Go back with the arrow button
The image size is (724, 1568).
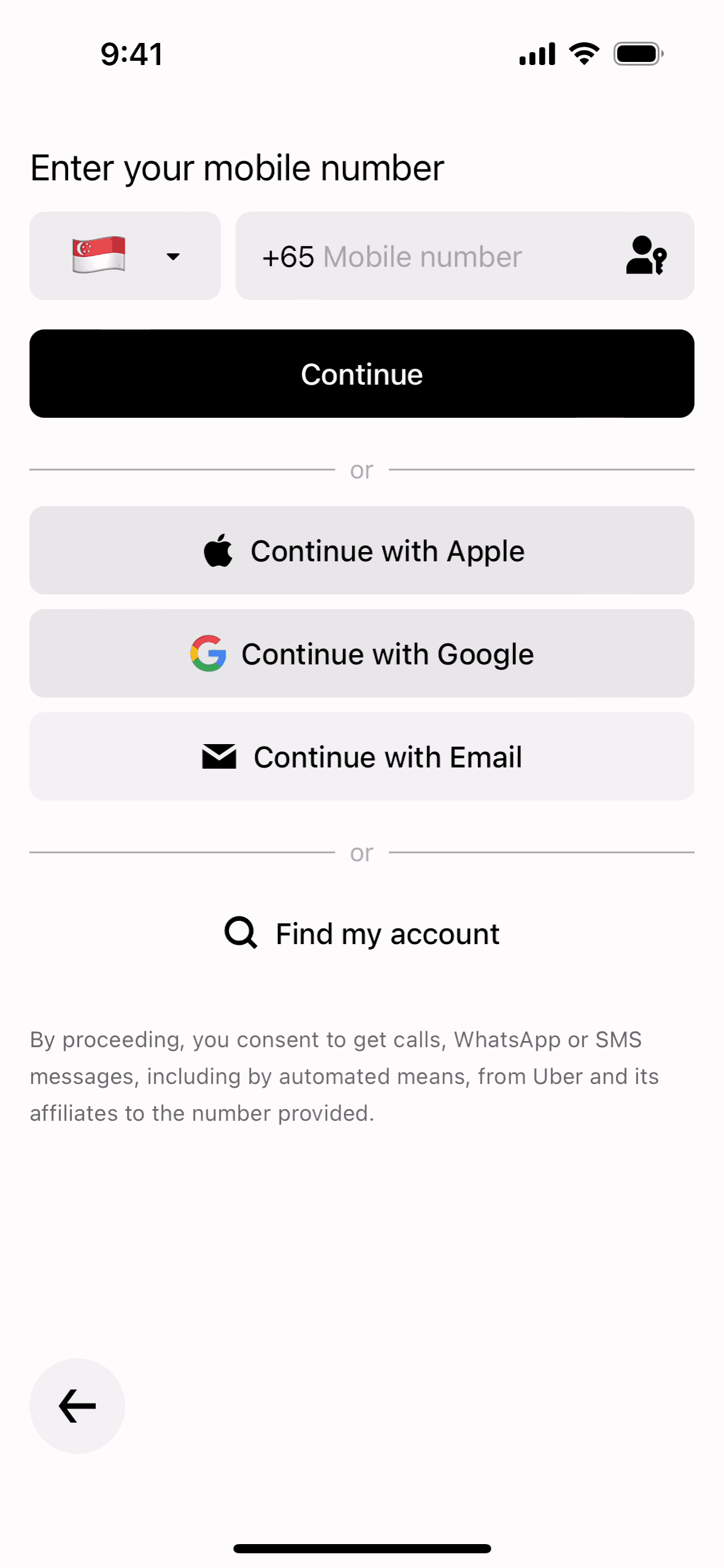(77, 1405)
